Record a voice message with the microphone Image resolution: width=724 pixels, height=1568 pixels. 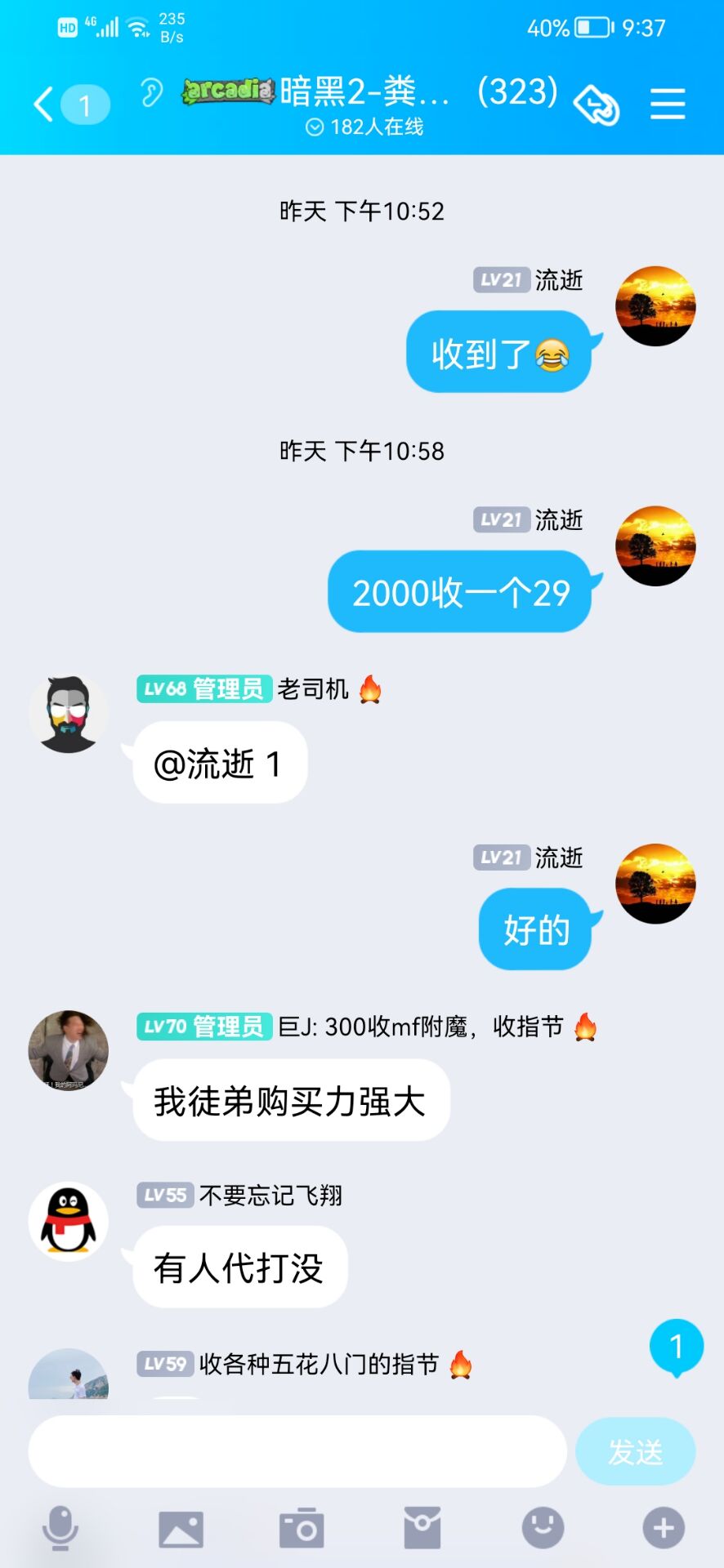tap(60, 1527)
